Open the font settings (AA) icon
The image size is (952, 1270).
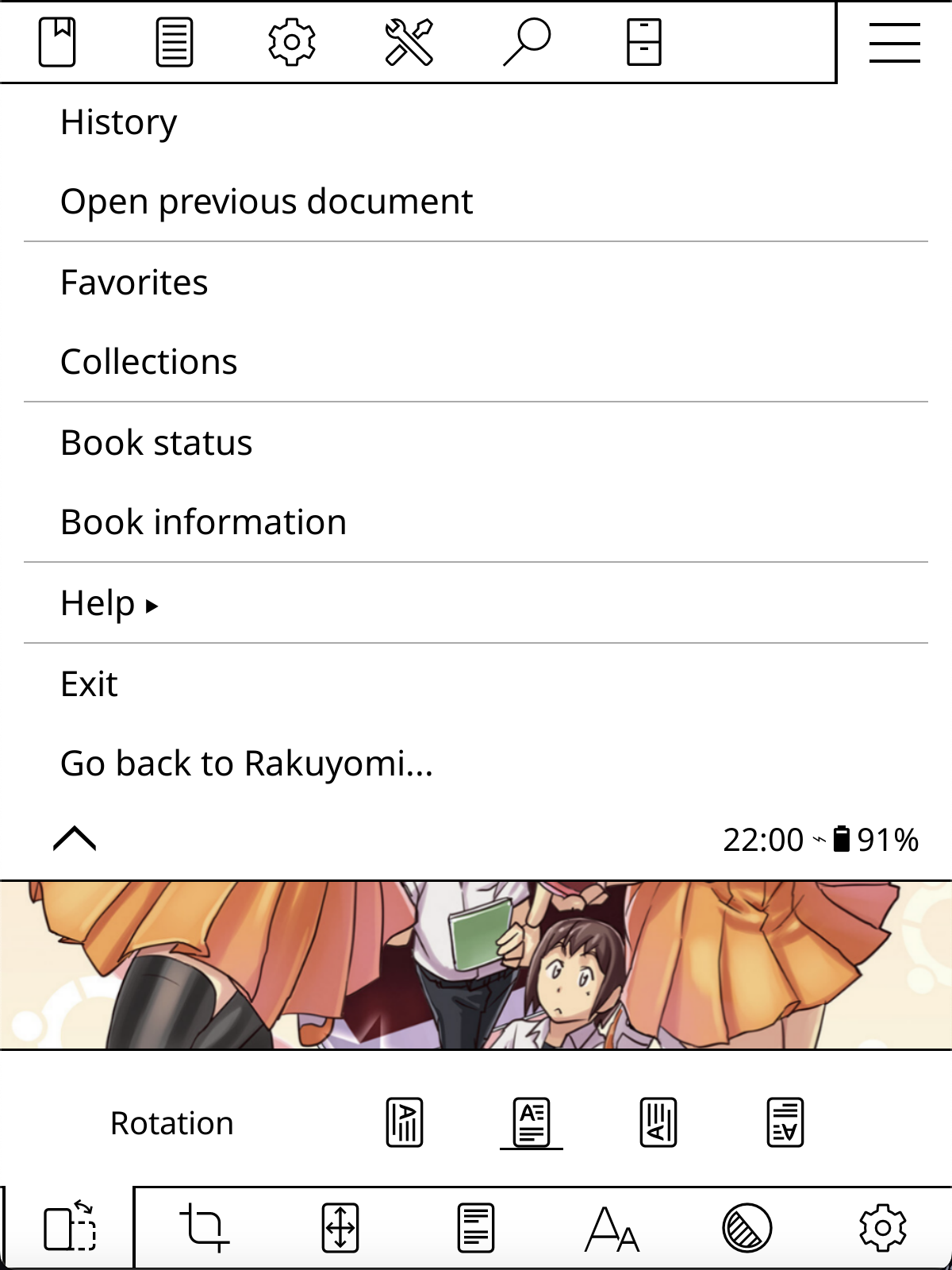pos(611,1226)
